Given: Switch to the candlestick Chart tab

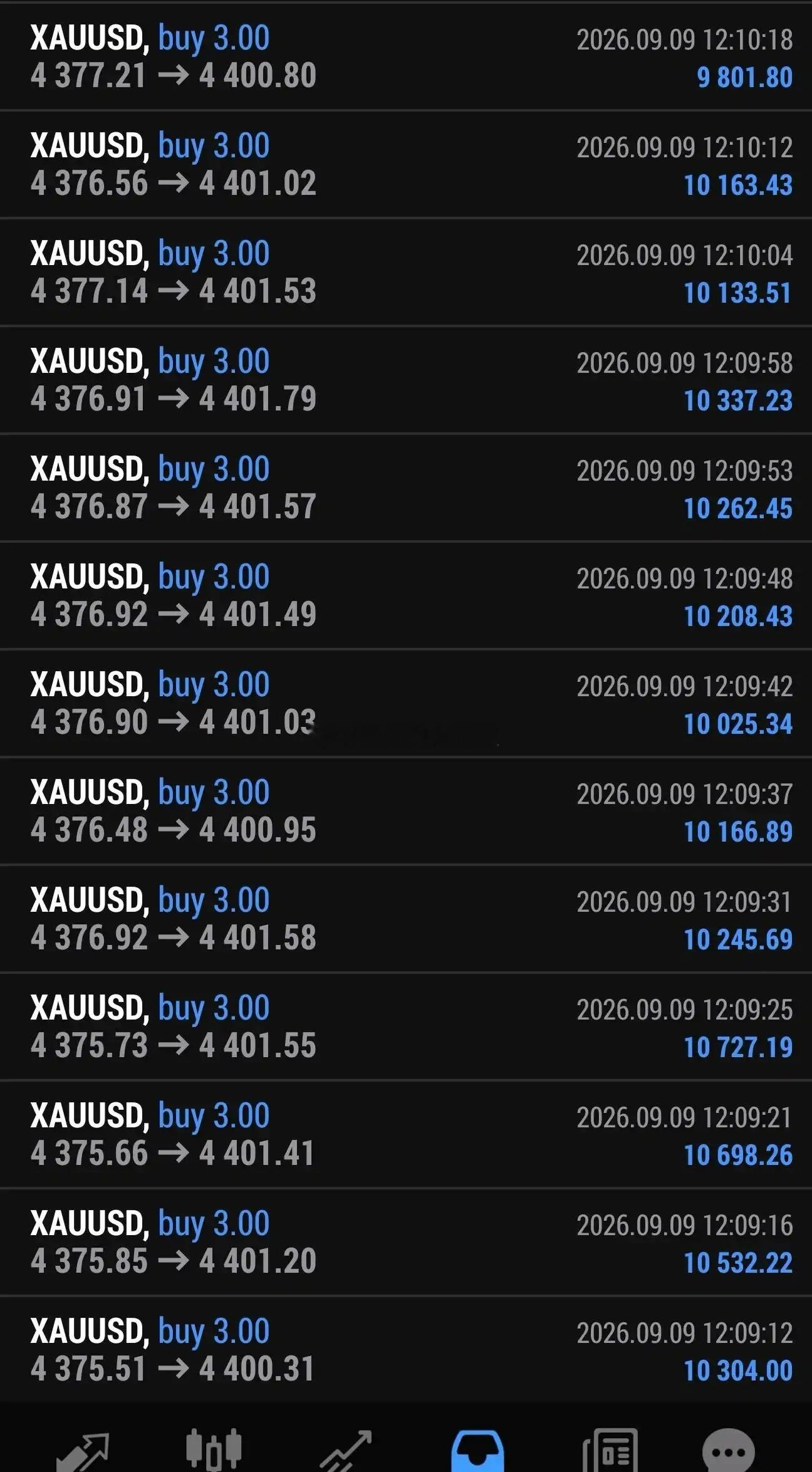Looking at the screenshot, I should coord(214,1449).
